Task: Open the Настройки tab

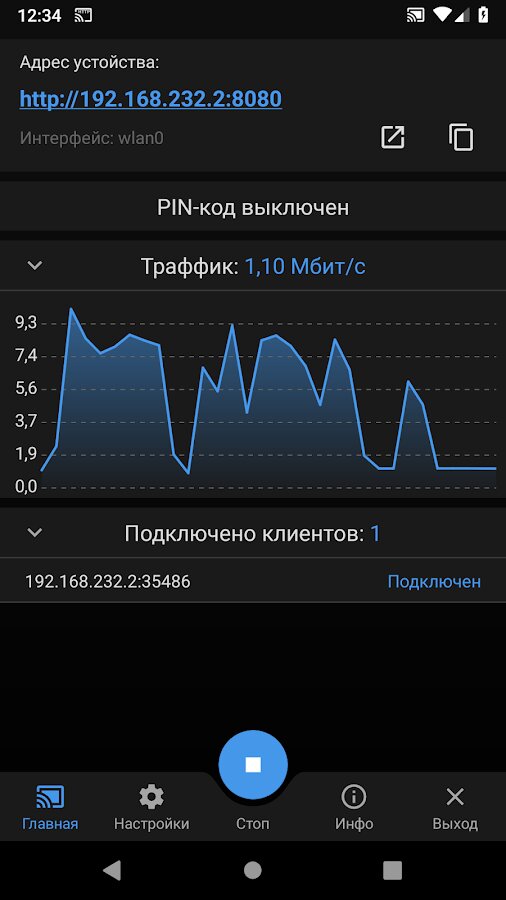Action: 151,808
